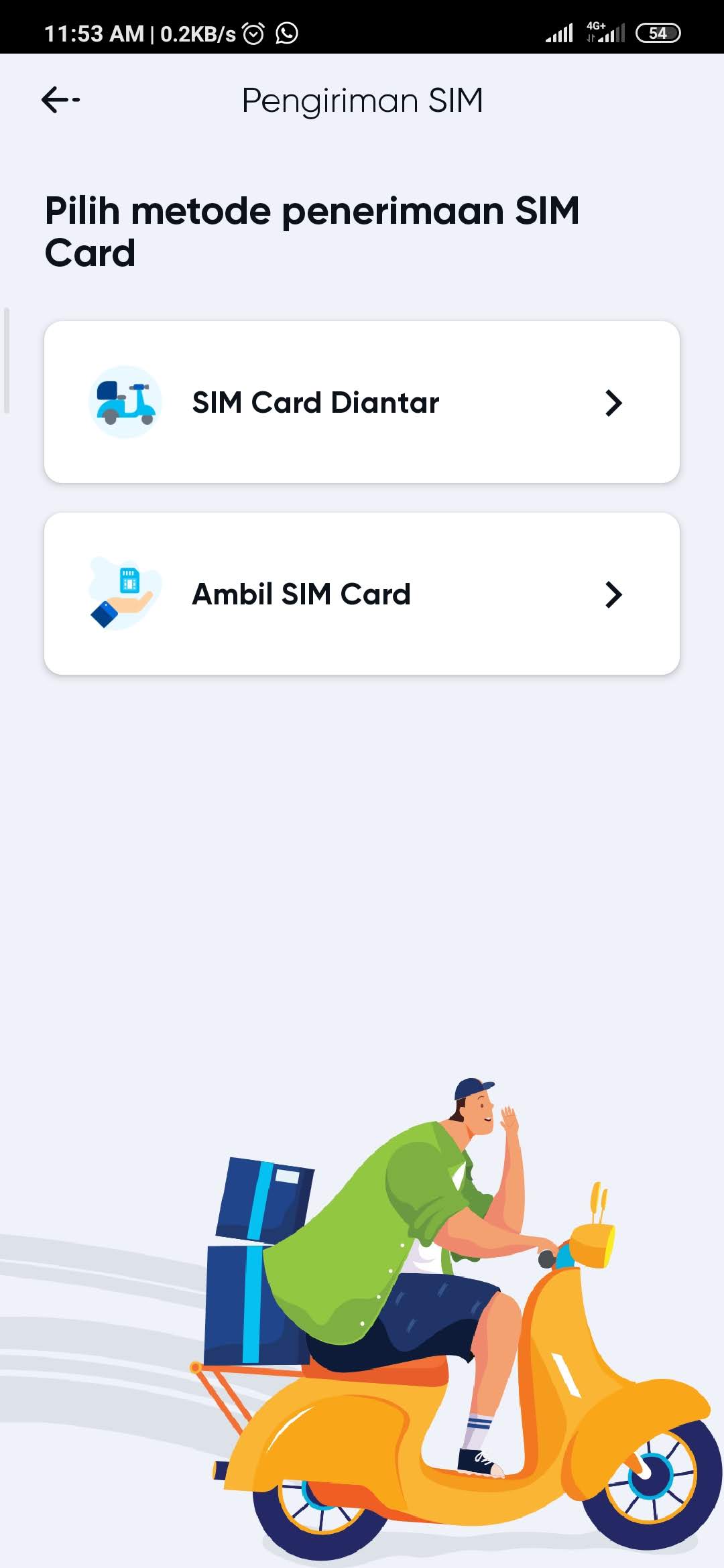Open the Ambil SIM Card option
The height and width of the screenshot is (1568, 724).
tap(362, 594)
